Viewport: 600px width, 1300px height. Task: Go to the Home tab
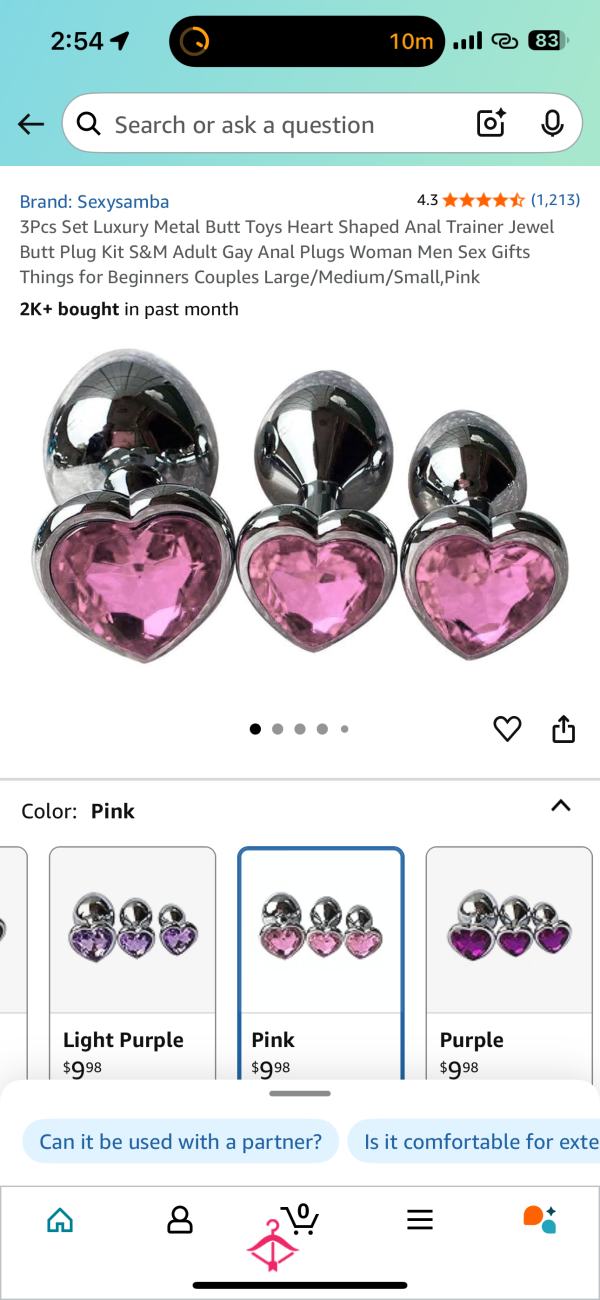(x=61, y=1219)
